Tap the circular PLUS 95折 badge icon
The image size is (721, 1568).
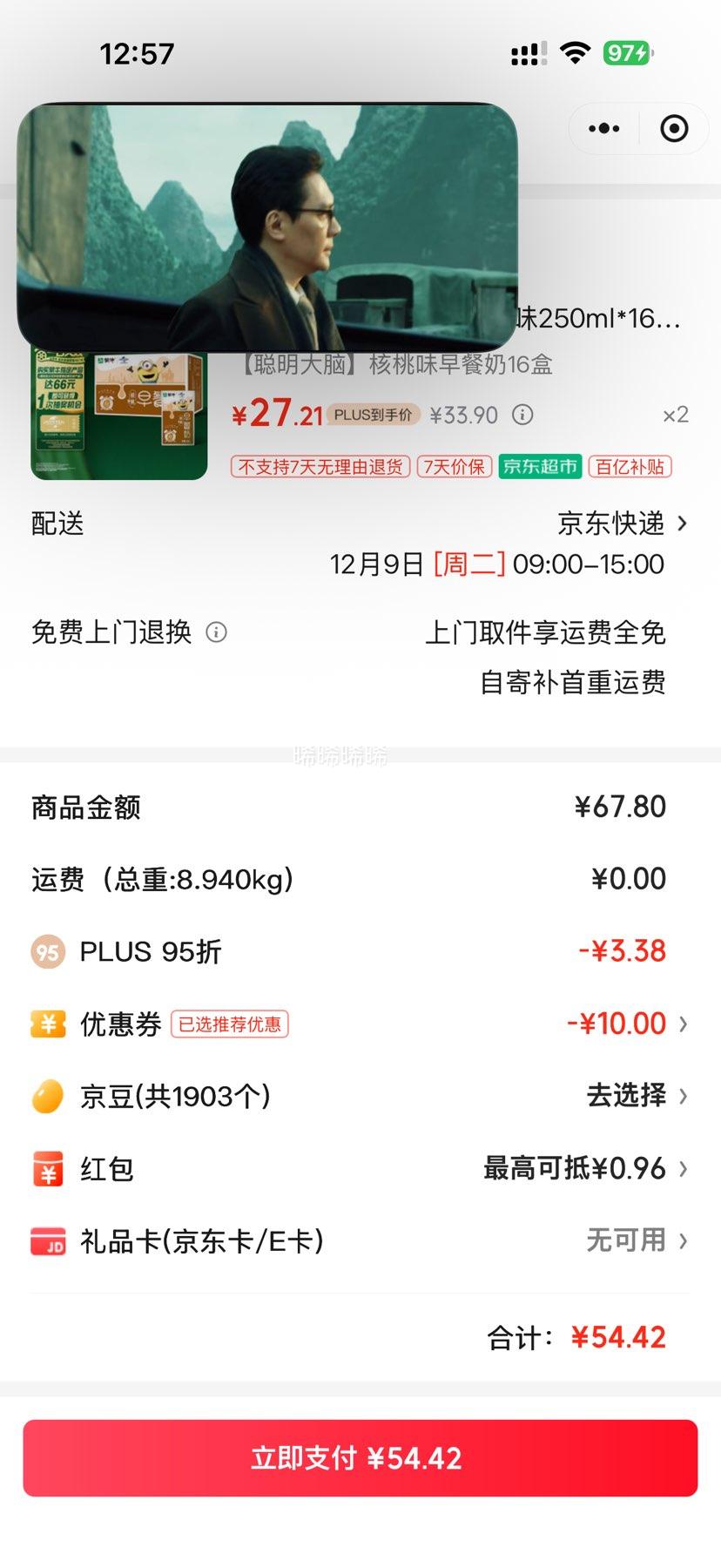48,951
